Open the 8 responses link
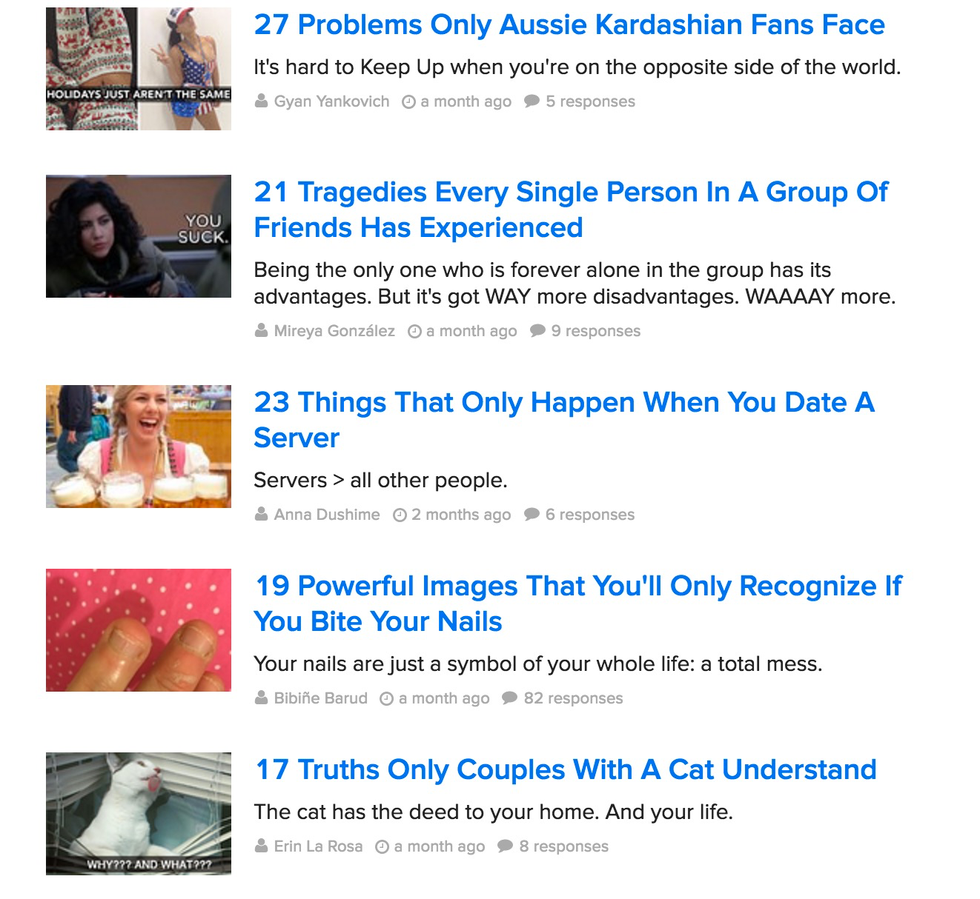Viewport: 980px width, 899px height. [x=563, y=847]
